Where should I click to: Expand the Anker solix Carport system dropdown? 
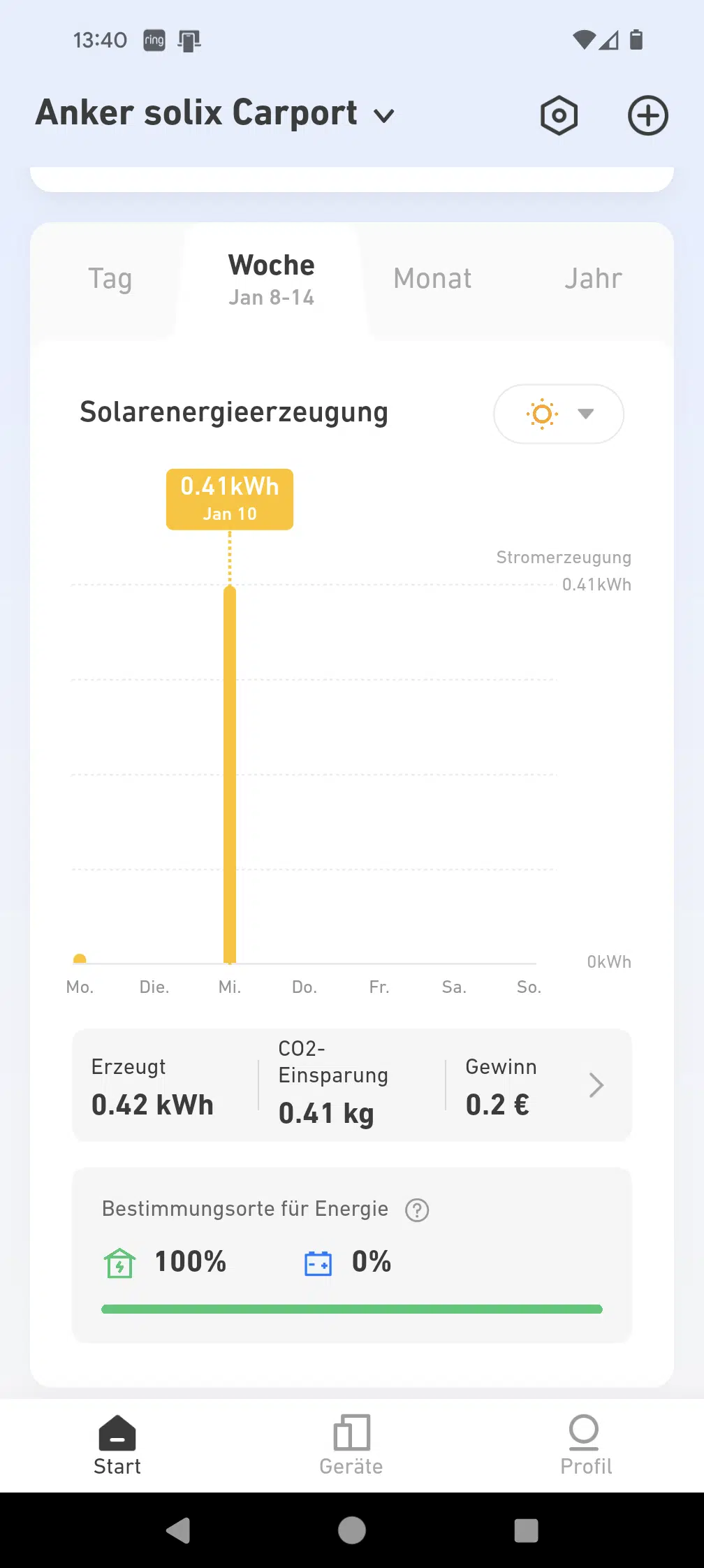[x=215, y=113]
